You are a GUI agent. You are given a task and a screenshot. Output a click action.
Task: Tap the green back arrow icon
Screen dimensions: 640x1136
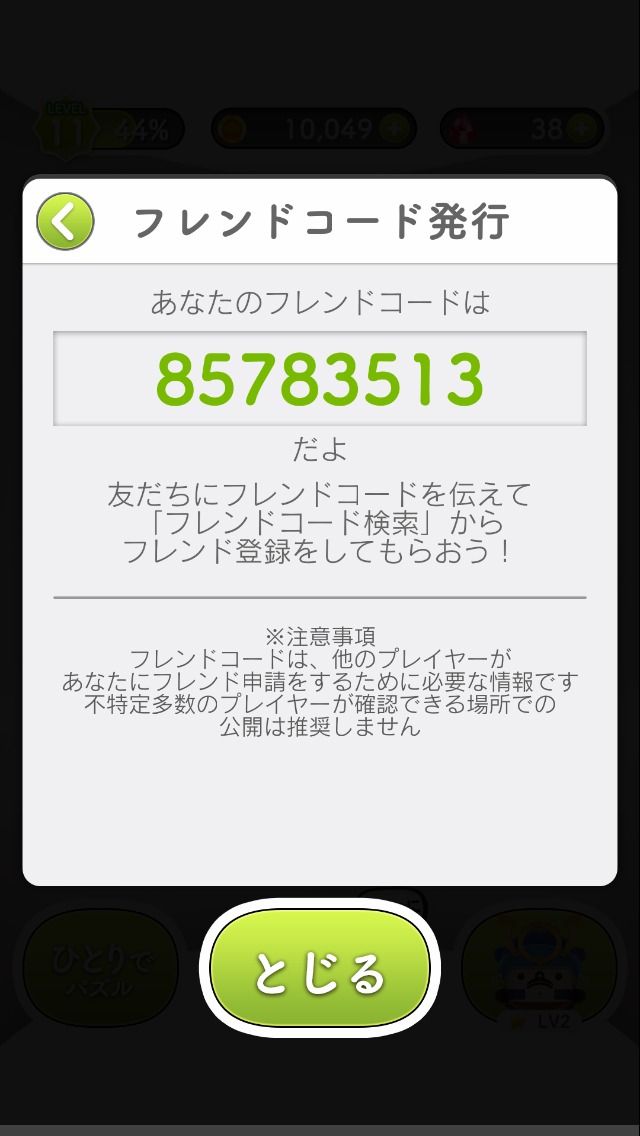(65, 222)
